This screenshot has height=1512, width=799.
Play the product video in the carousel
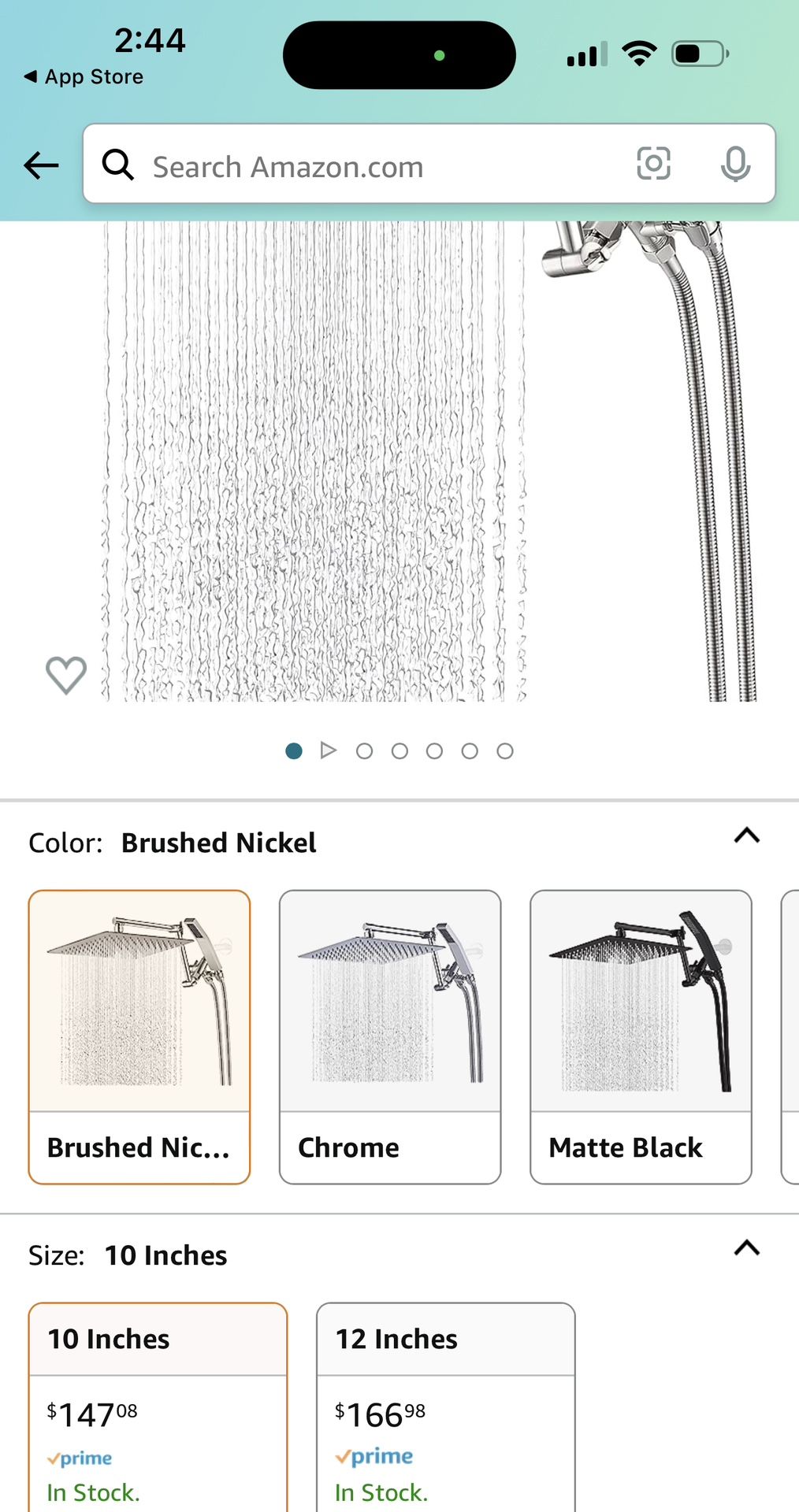coord(329,750)
